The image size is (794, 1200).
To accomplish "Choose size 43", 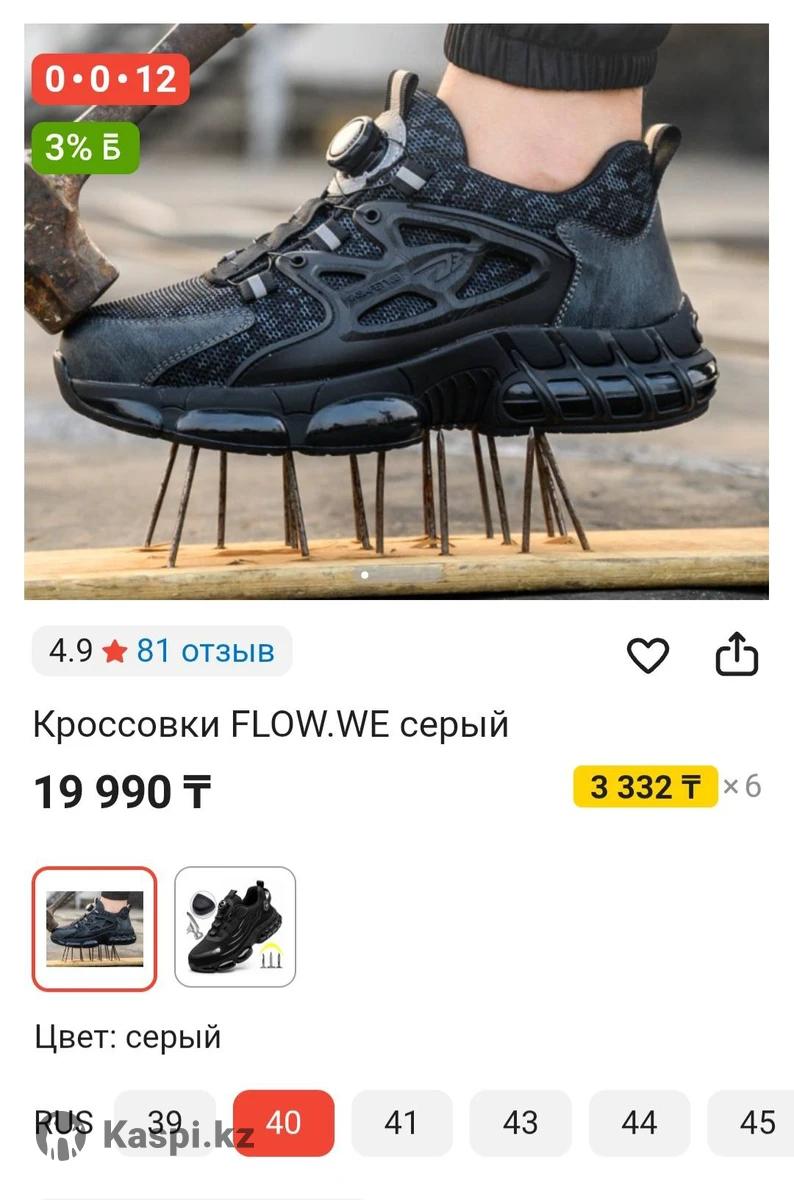I will tap(520, 1122).
